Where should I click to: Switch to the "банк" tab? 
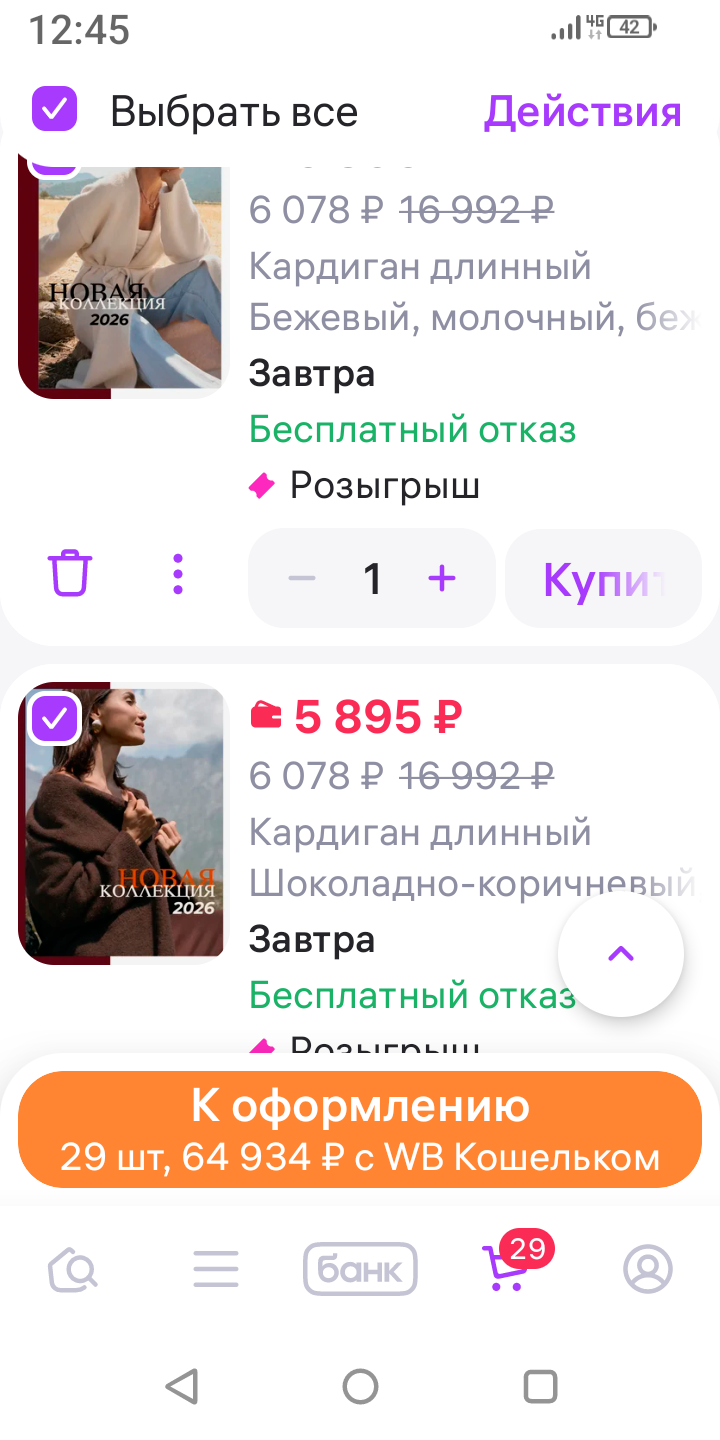(360, 1270)
